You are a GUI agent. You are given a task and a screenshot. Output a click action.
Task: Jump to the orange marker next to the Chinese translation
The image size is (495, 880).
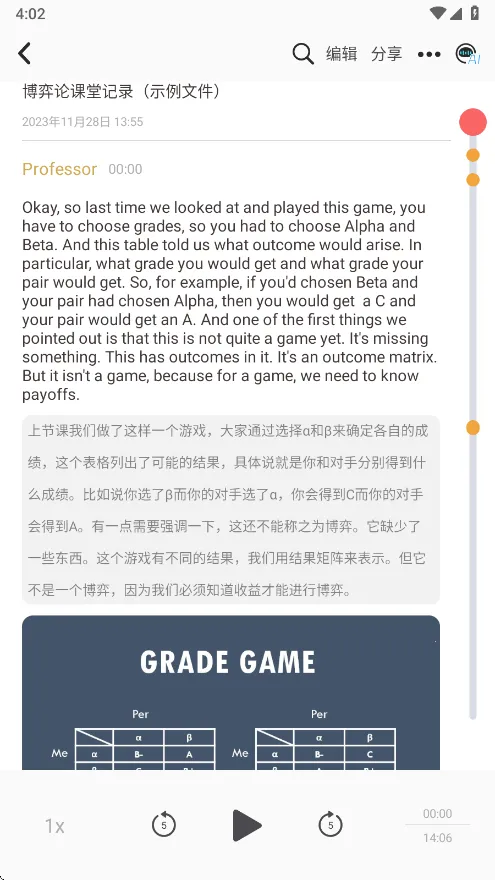click(x=473, y=428)
